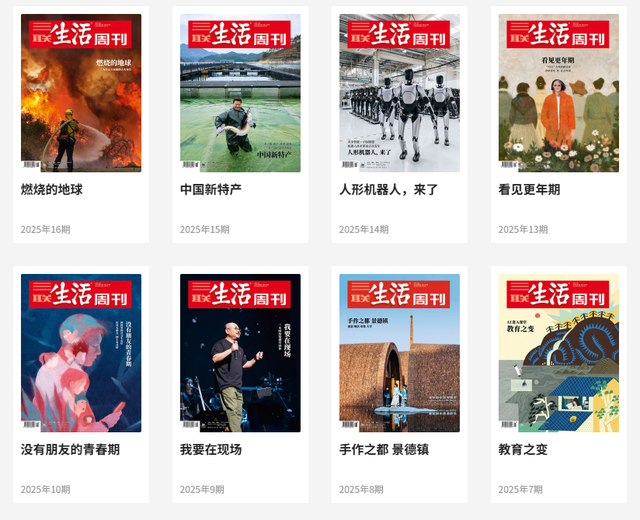Tap the 我要在现场 issue card
The height and width of the screenshot is (520, 640).
click(x=240, y=353)
